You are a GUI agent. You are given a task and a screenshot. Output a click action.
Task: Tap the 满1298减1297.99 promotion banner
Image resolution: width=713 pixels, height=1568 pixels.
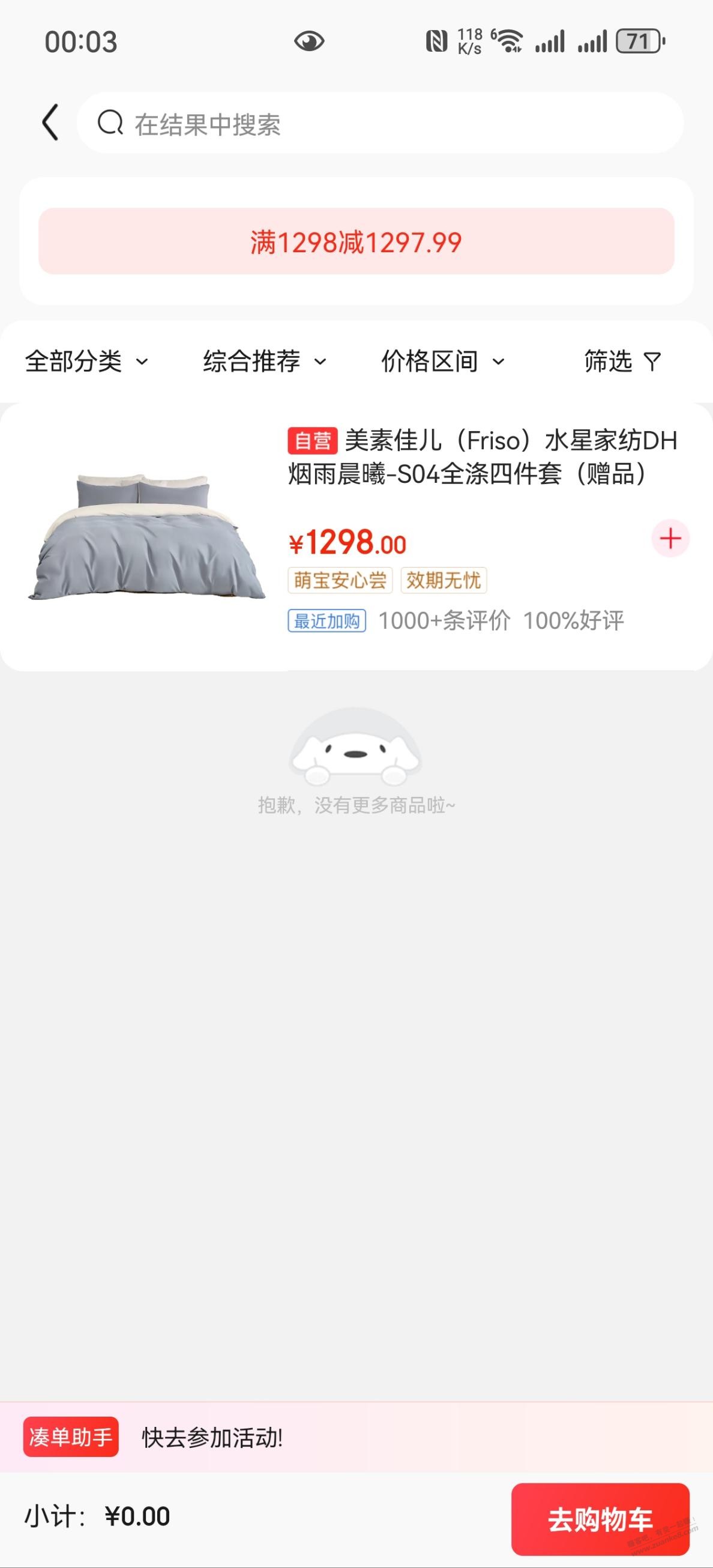coord(356,241)
